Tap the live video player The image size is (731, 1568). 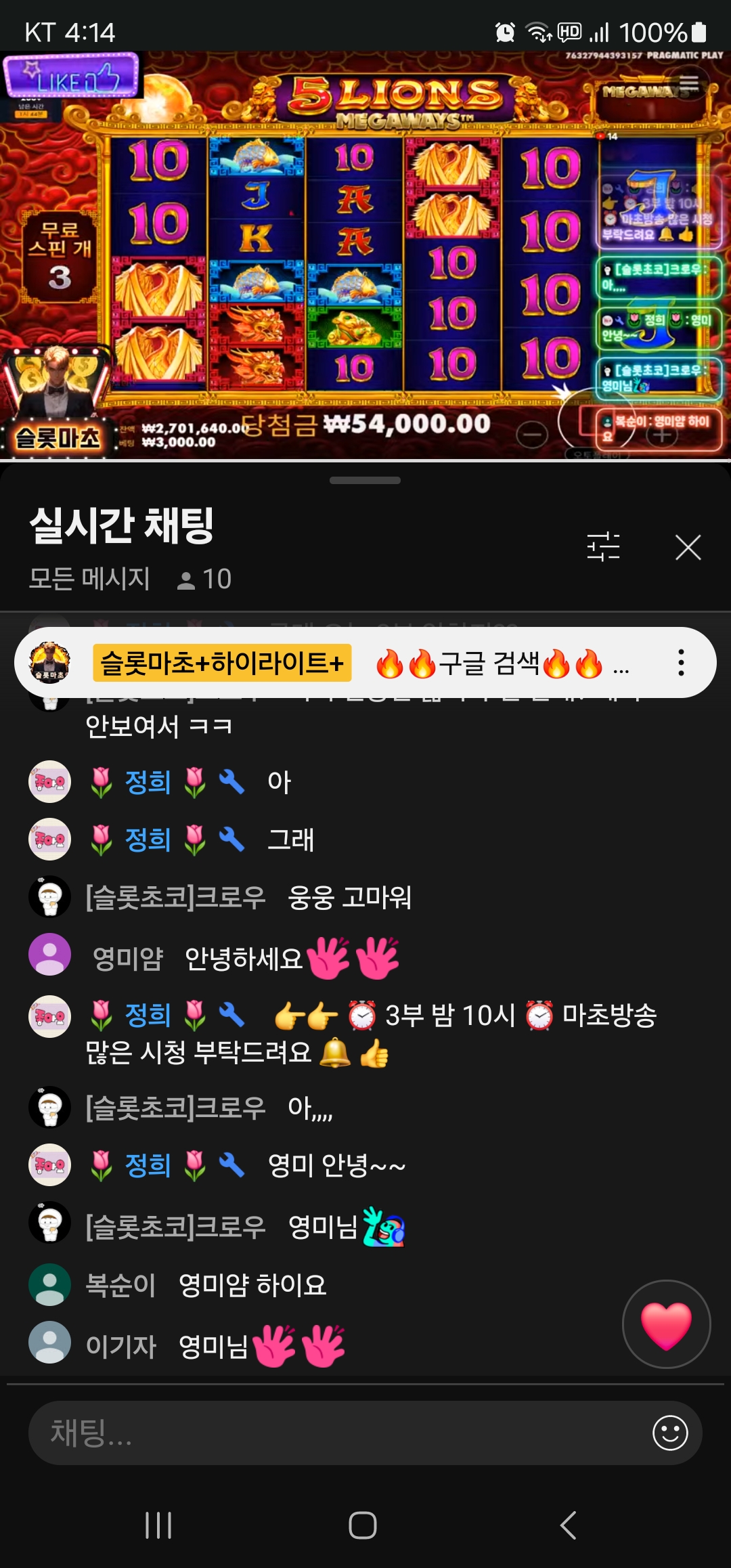click(x=365, y=257)
